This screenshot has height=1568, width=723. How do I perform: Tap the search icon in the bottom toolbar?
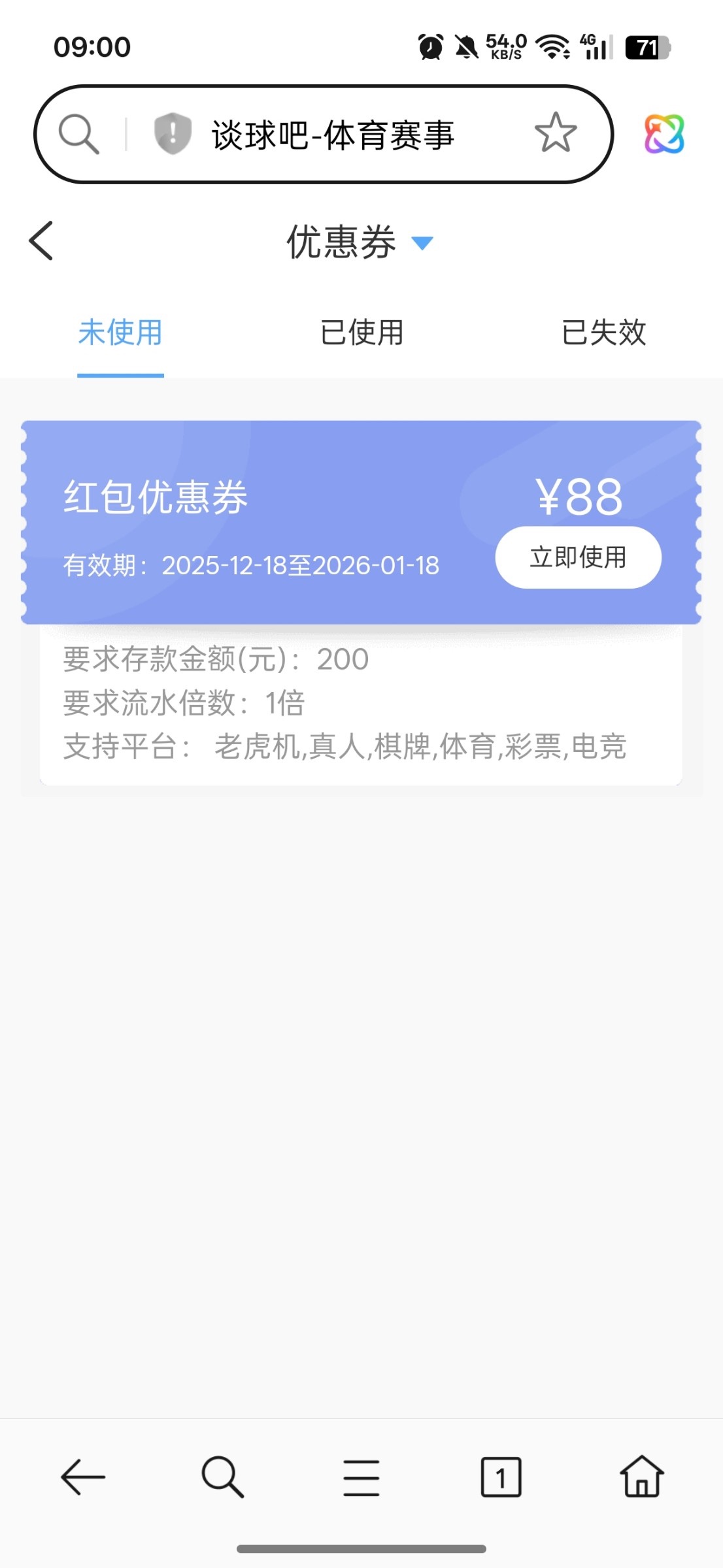pyautogui.click(x=223, y=1477)
